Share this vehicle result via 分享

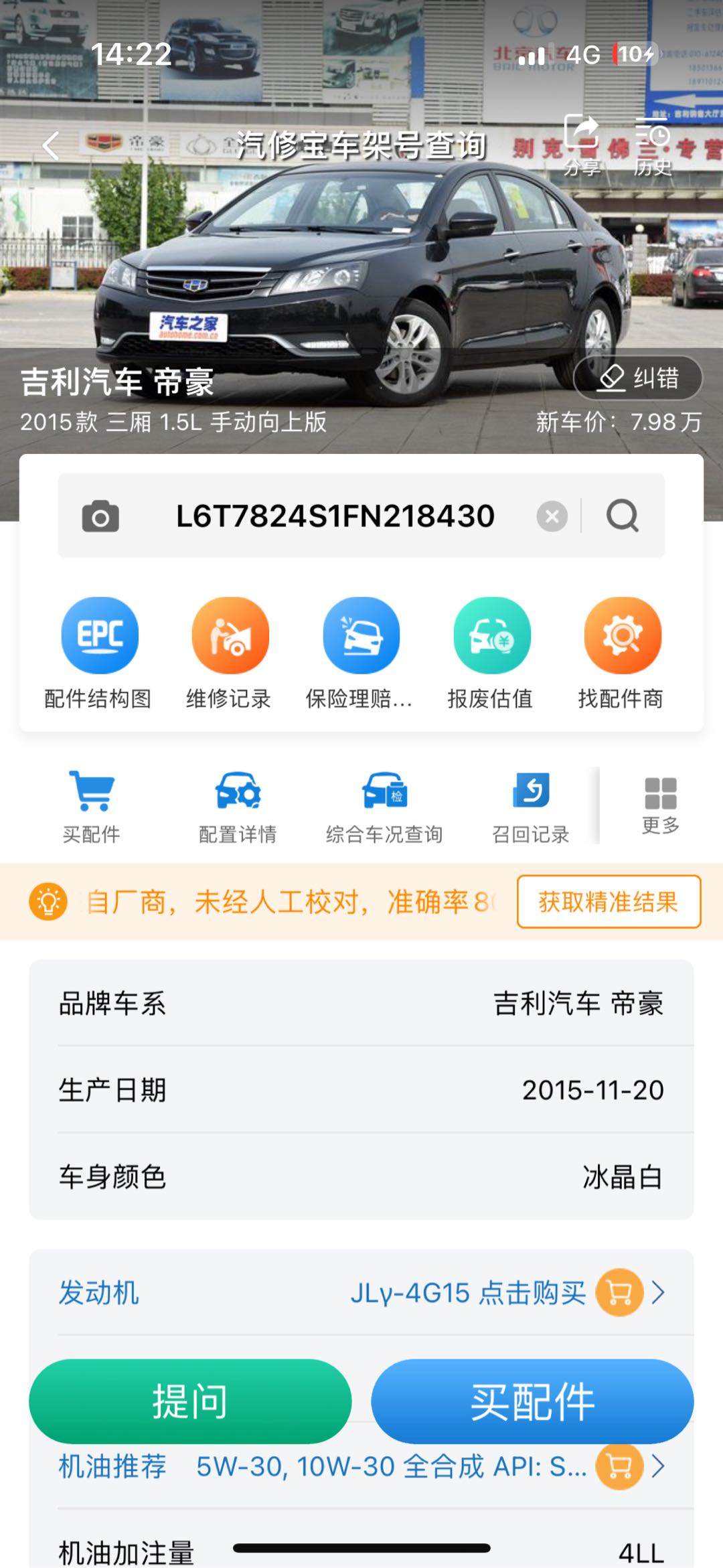click(x=581, y=144)
